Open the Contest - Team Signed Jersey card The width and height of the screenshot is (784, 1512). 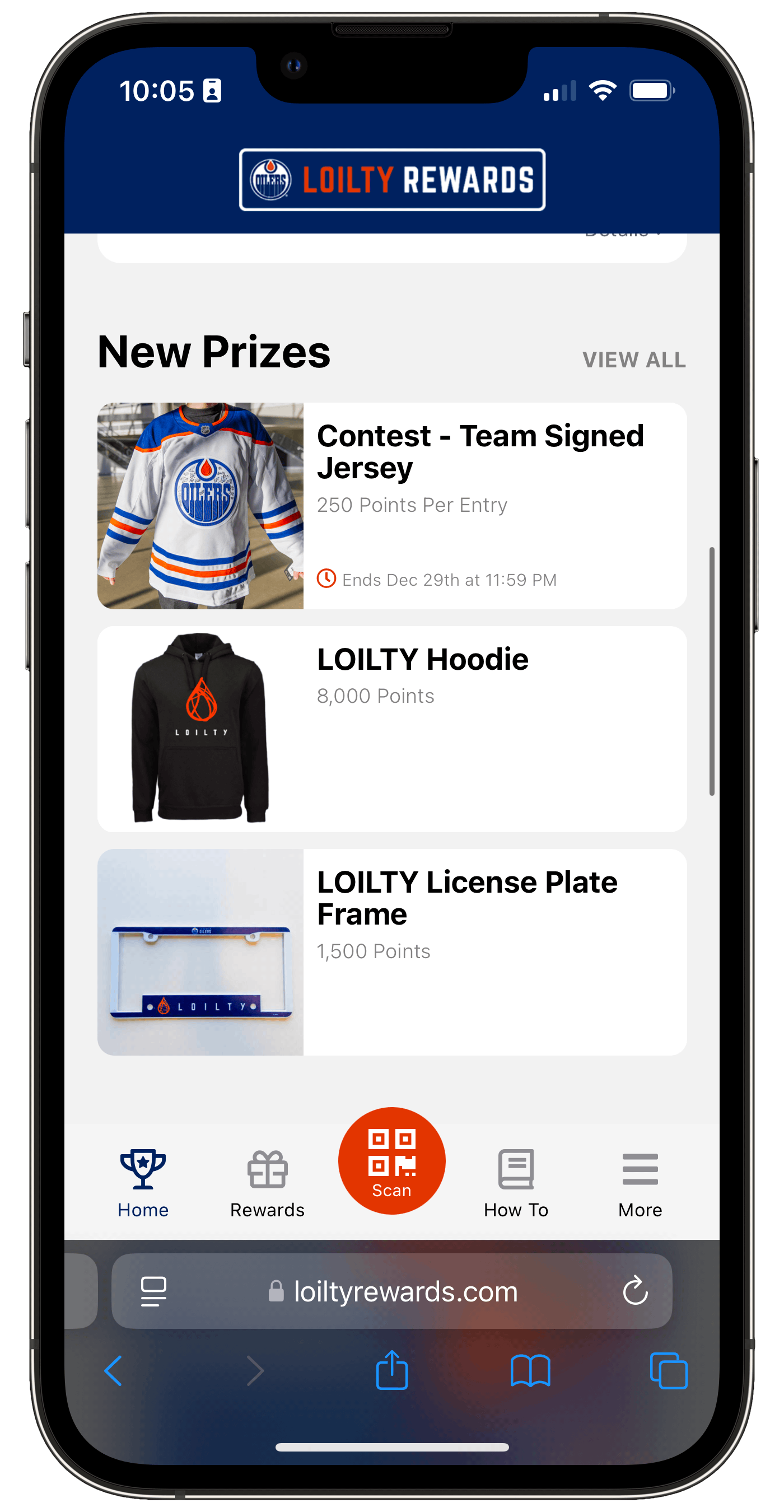[392, 505]
